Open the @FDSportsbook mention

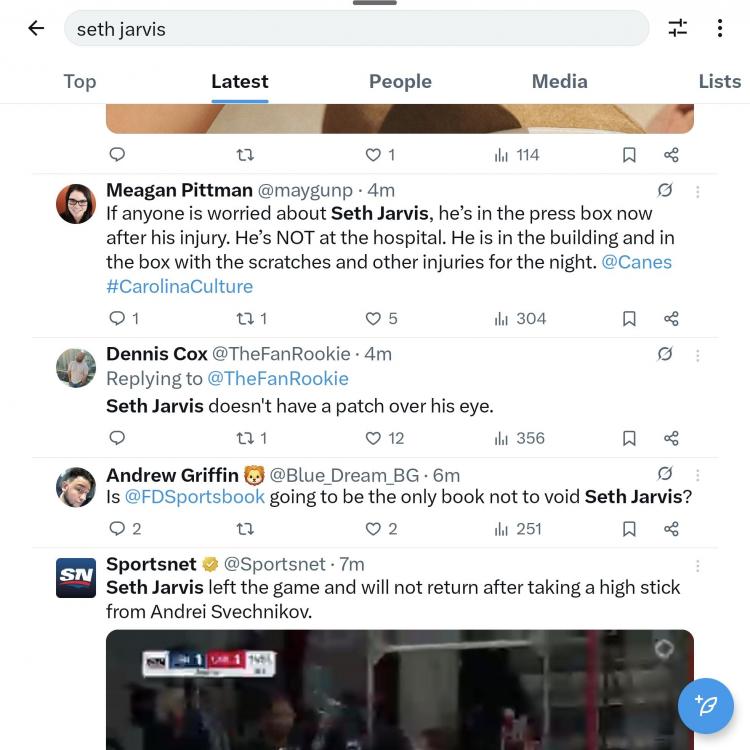tap(194, 497)
